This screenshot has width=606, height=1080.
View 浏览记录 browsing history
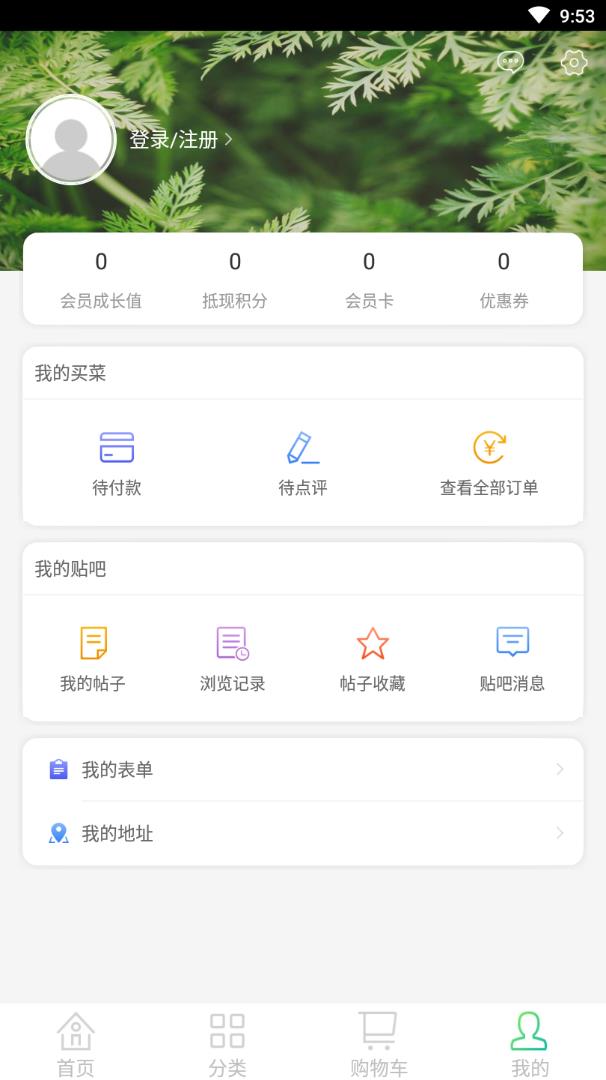233,659
